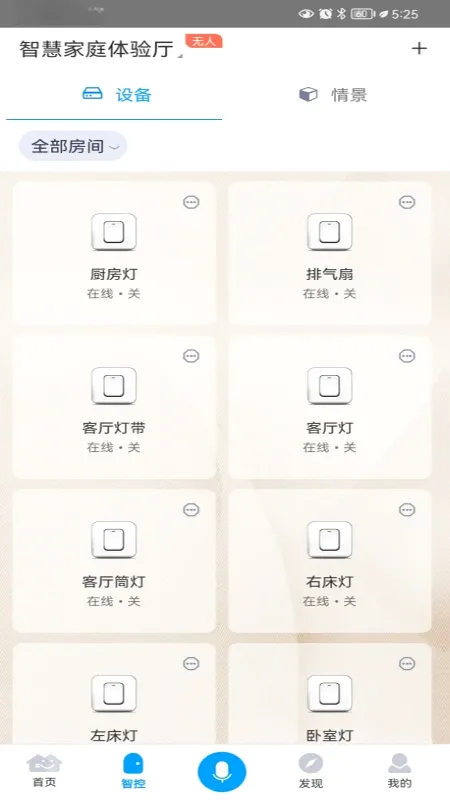450x800 pixels.
Task: Open the 排气扇 device card
Action: (x=330, y=253)
